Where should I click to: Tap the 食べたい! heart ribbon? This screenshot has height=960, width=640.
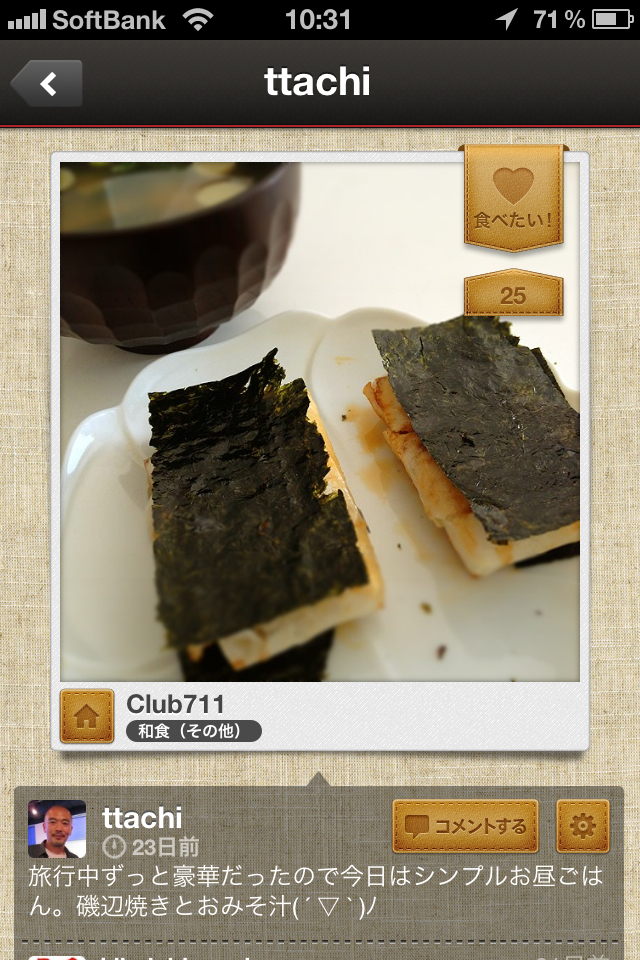513,198
